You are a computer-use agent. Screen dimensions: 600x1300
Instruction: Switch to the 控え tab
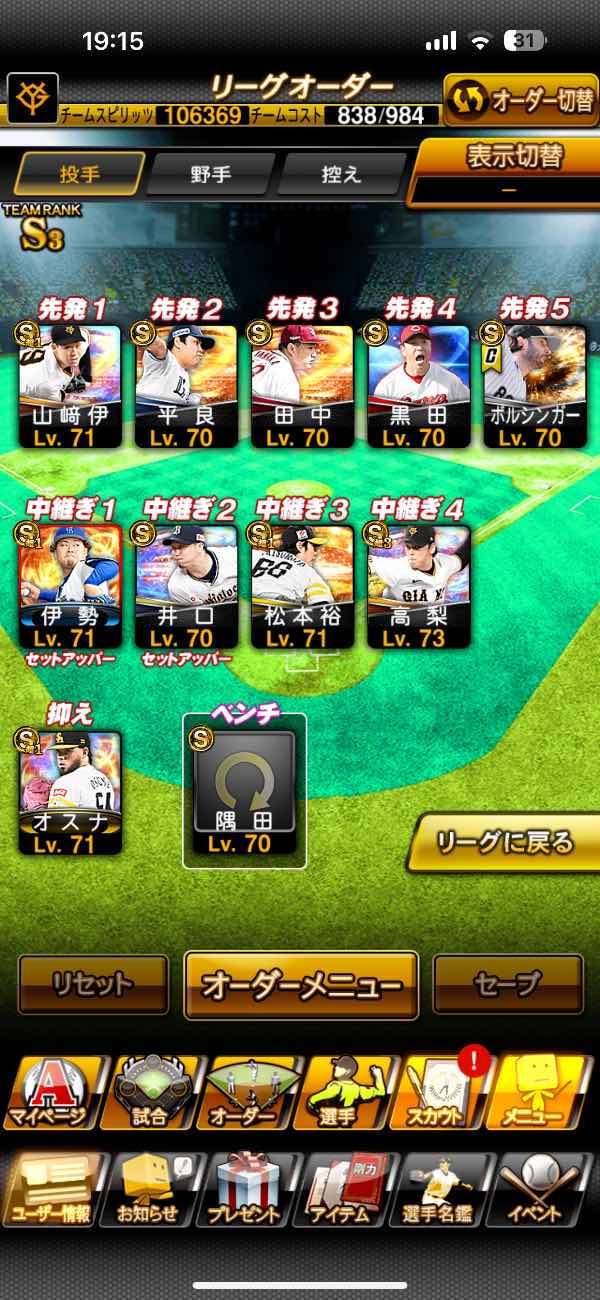click(x=340, y=174)
